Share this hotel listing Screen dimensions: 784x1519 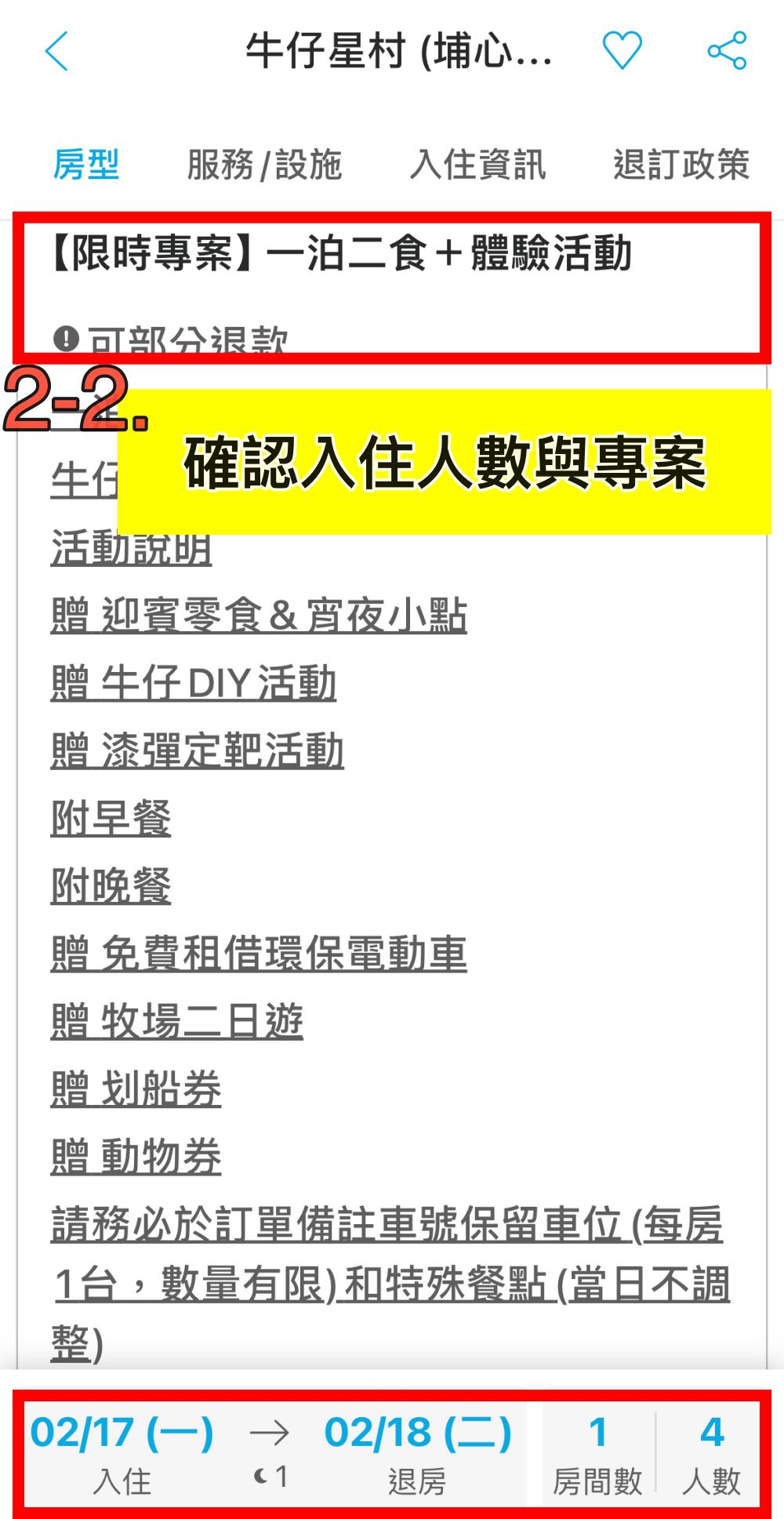tap(727, 51)
